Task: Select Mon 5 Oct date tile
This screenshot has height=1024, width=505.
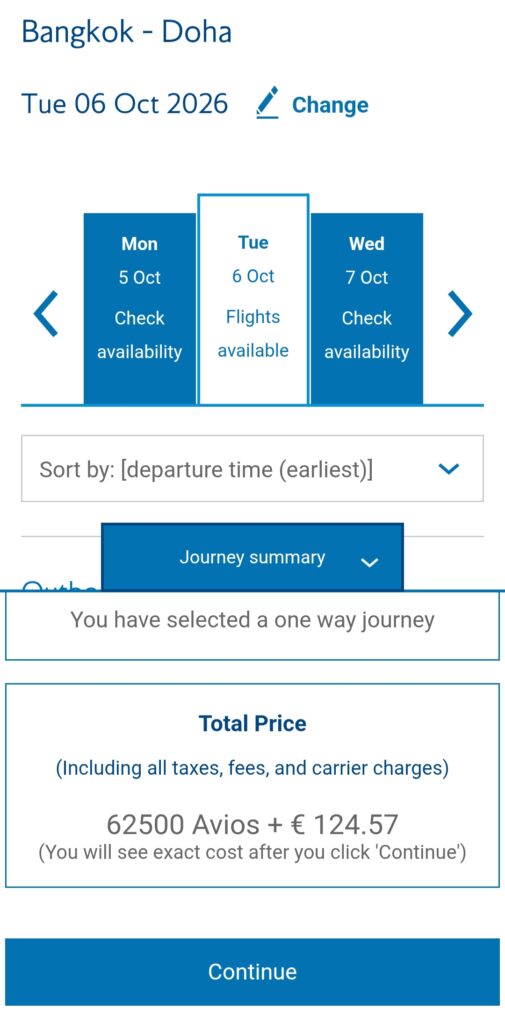Action: coord(139,308)
